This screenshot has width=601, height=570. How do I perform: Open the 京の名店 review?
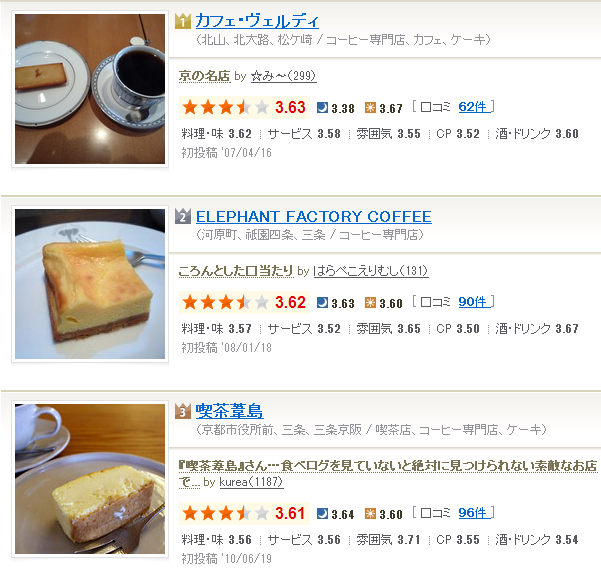204,75
